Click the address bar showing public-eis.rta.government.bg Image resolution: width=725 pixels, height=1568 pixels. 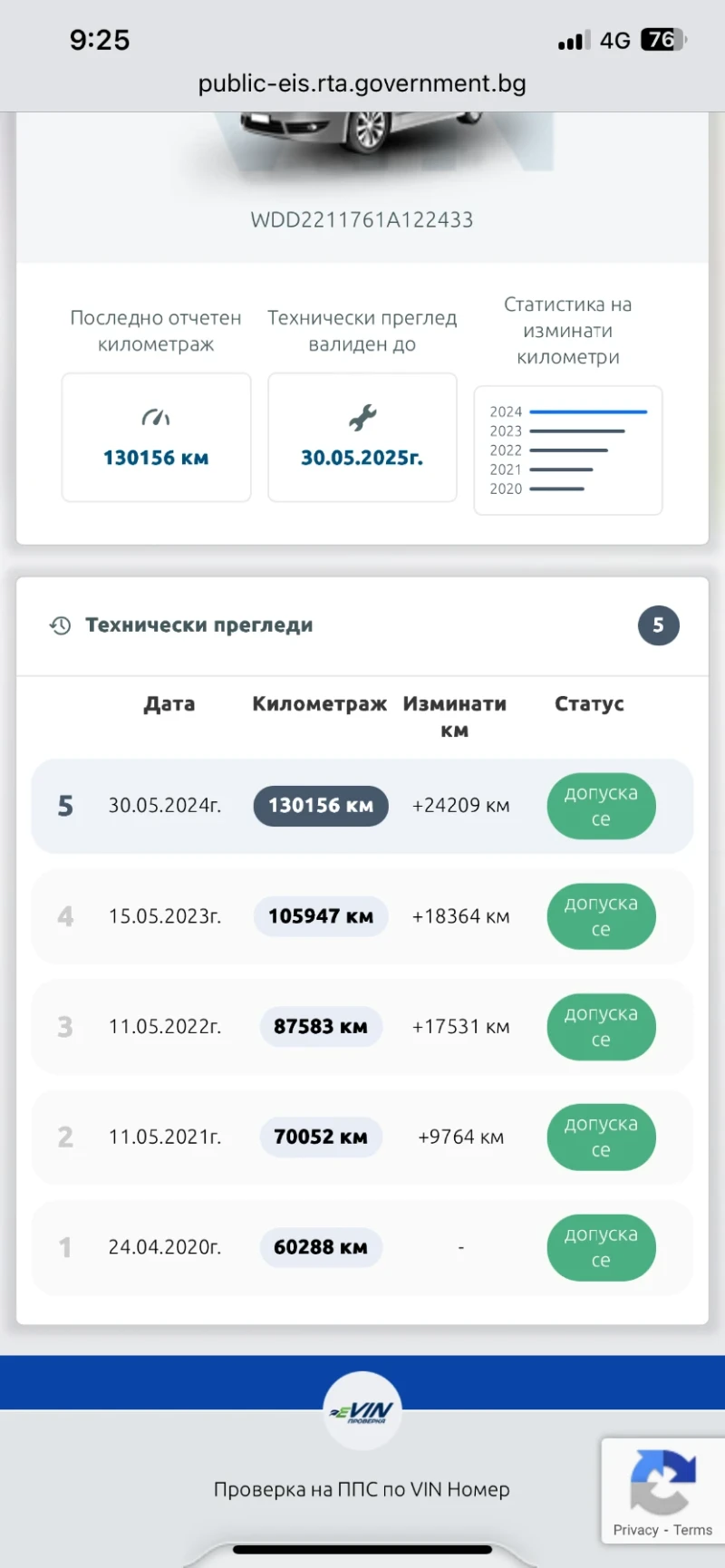tap(362, 83)
